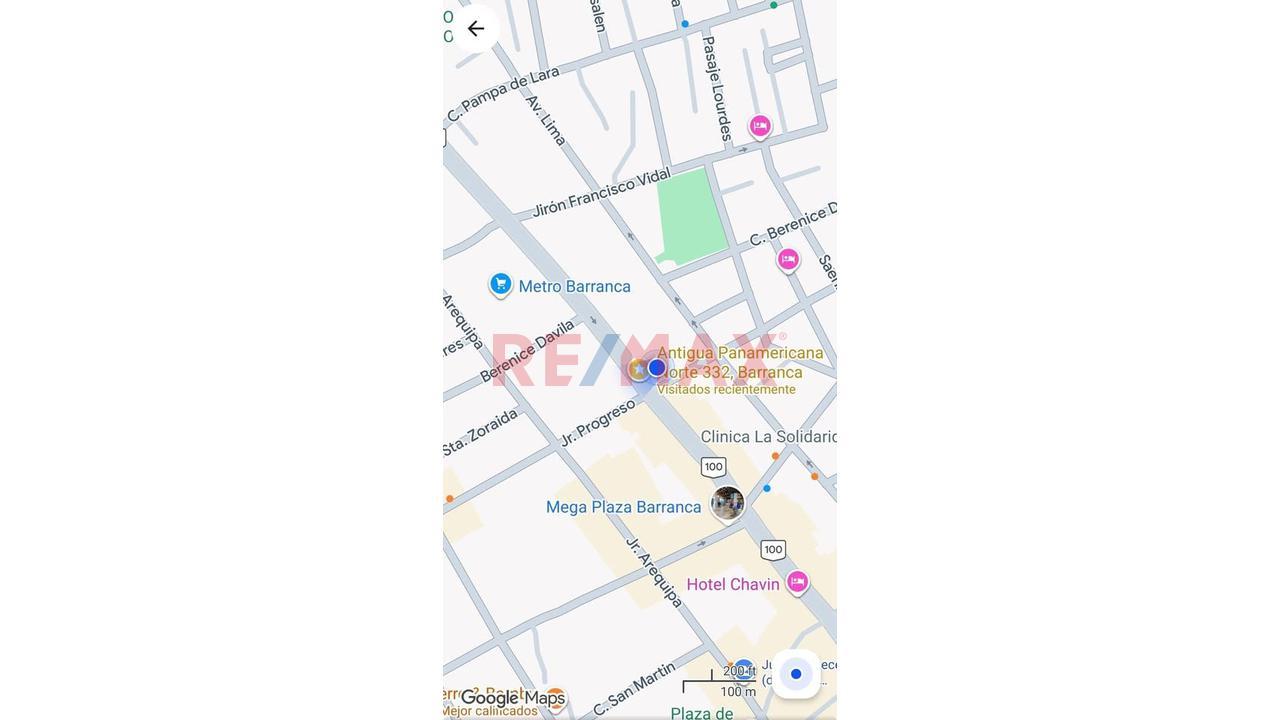This screenshot has width=1280, height=720.
Task: Select the hotel pin near C. Berenice
Action: tap(788, 260)
